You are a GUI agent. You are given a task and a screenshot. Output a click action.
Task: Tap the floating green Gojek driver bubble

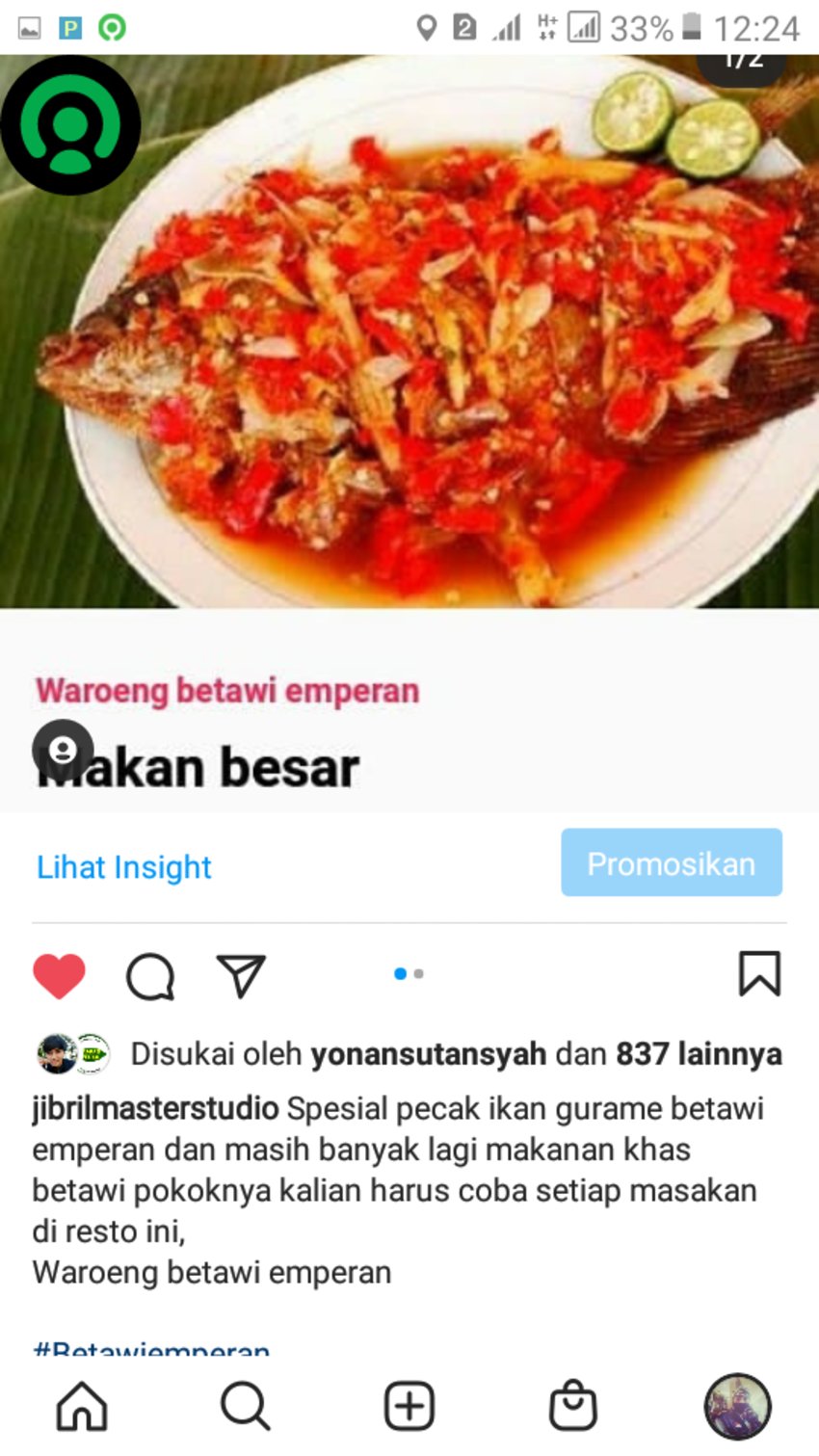pyautogui.click(x=70, y=124)
